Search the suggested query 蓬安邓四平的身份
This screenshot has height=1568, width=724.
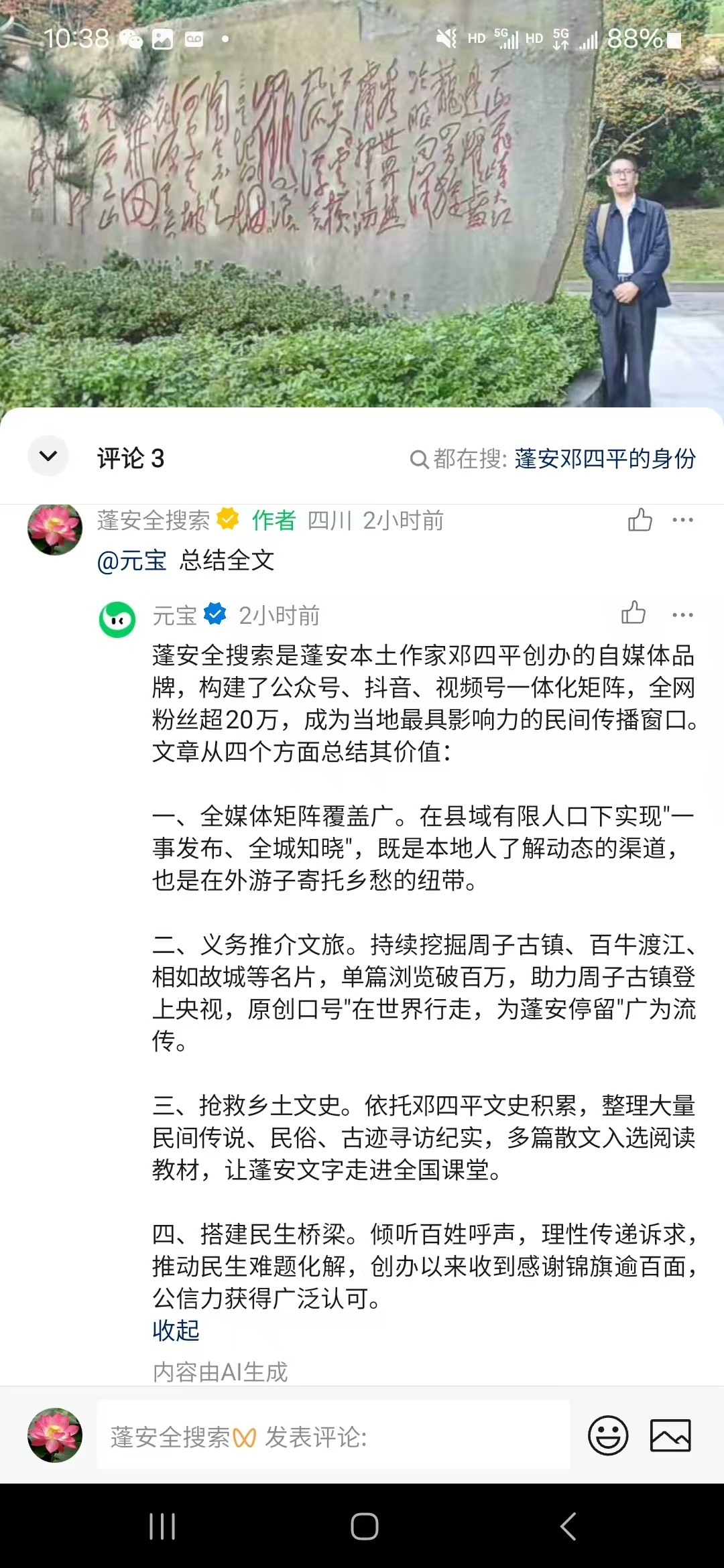605,459
